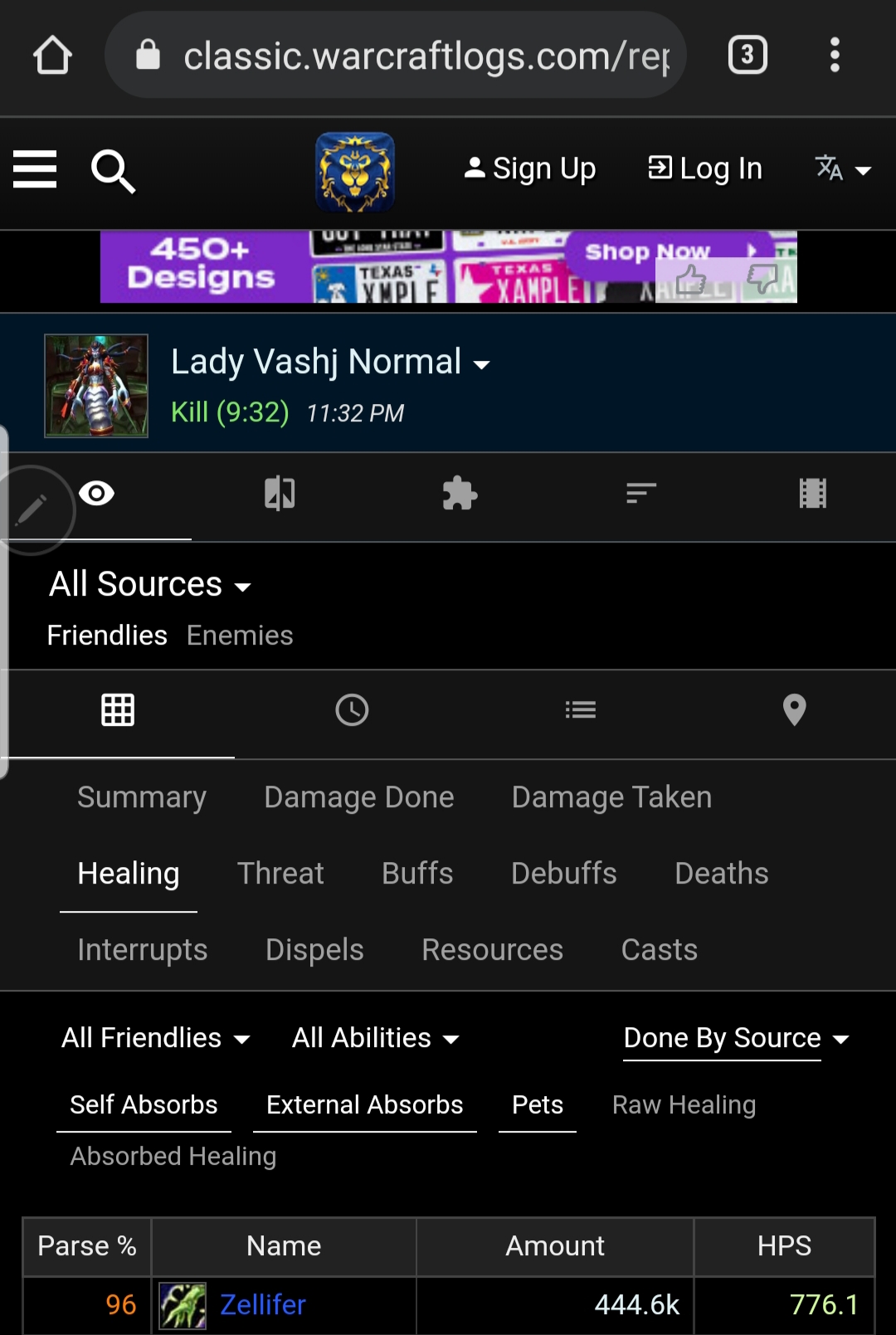Open the Sign Up link
Screen dimensions: 896x1335
pyautogui.click(x=530, y=169)
